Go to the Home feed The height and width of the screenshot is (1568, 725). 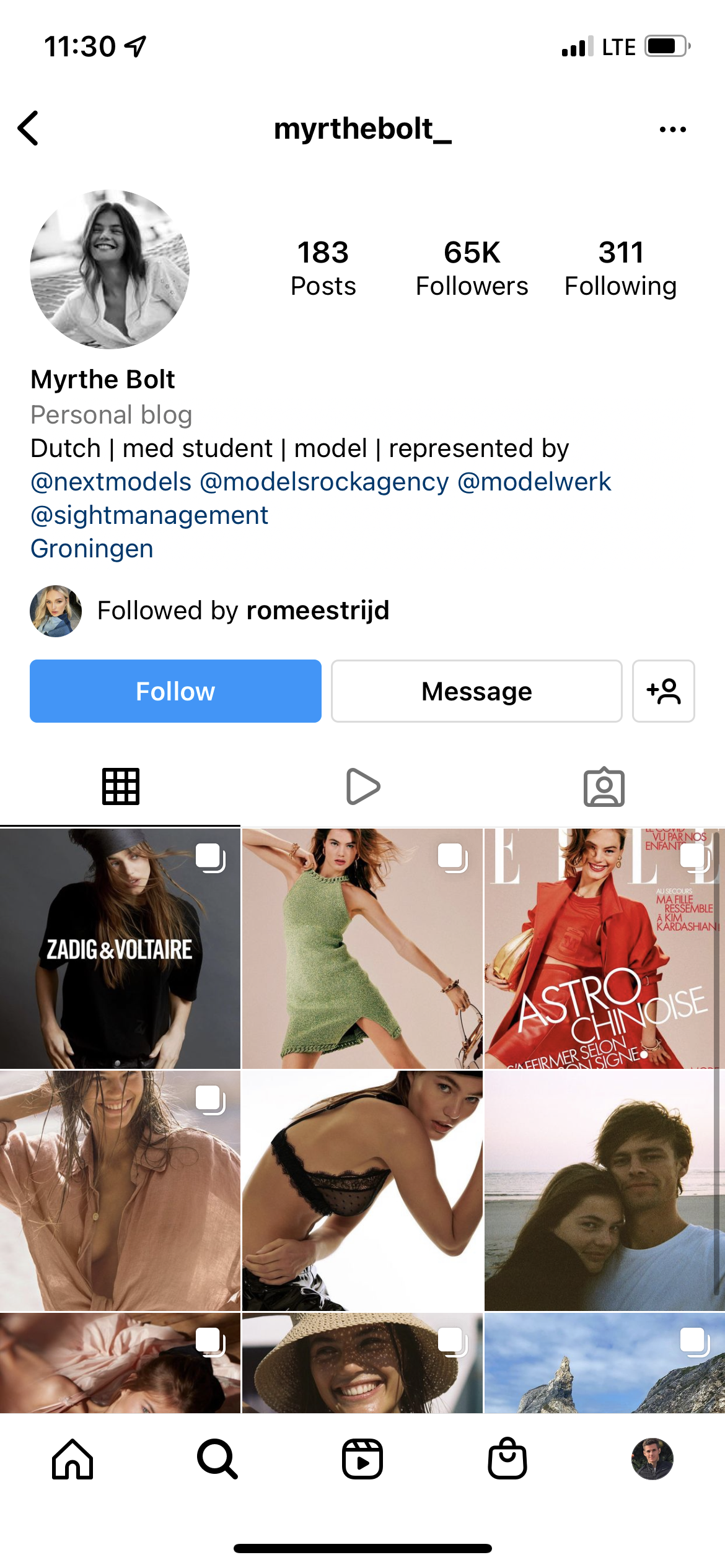click(x=72, y=1459)
